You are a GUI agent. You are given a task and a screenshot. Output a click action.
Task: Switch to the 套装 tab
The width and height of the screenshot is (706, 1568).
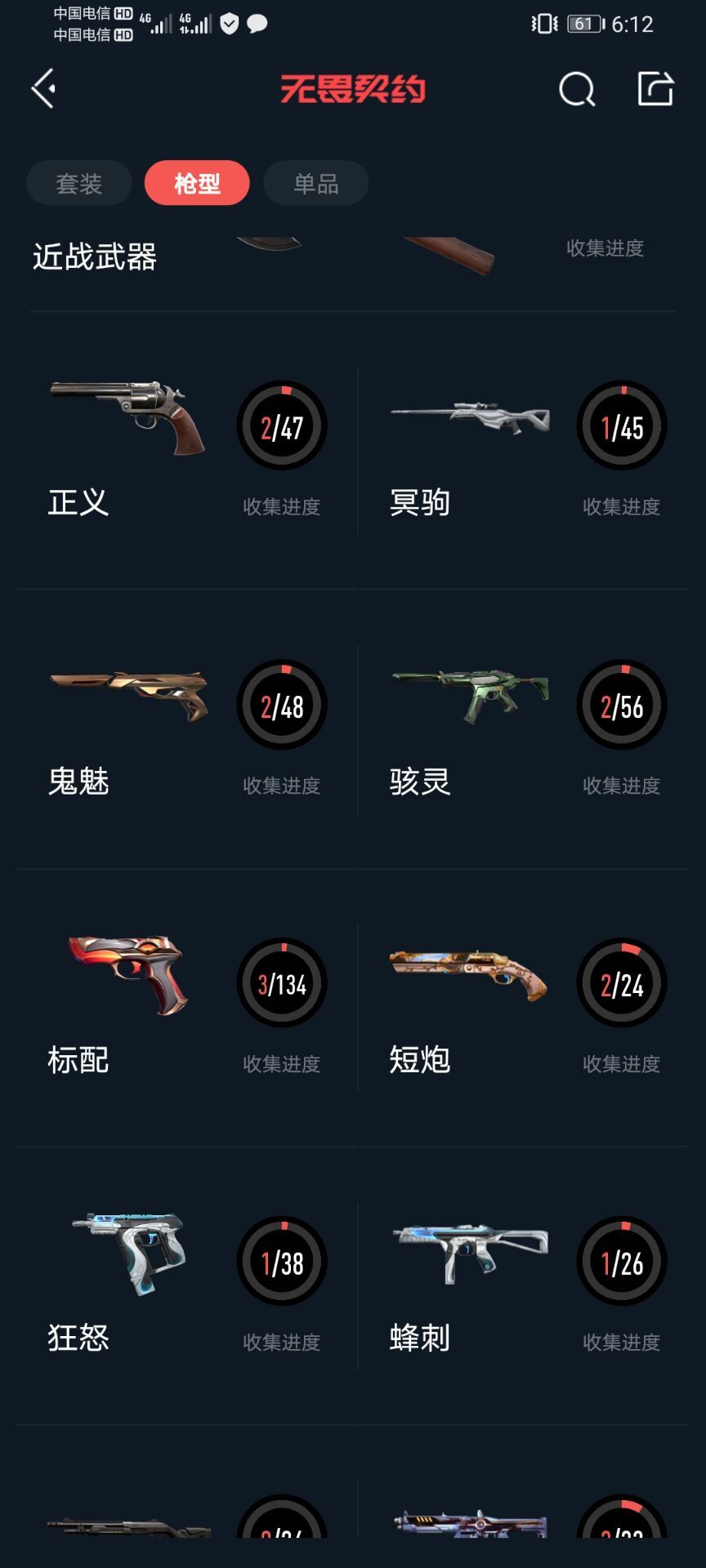tap(79, 183)
